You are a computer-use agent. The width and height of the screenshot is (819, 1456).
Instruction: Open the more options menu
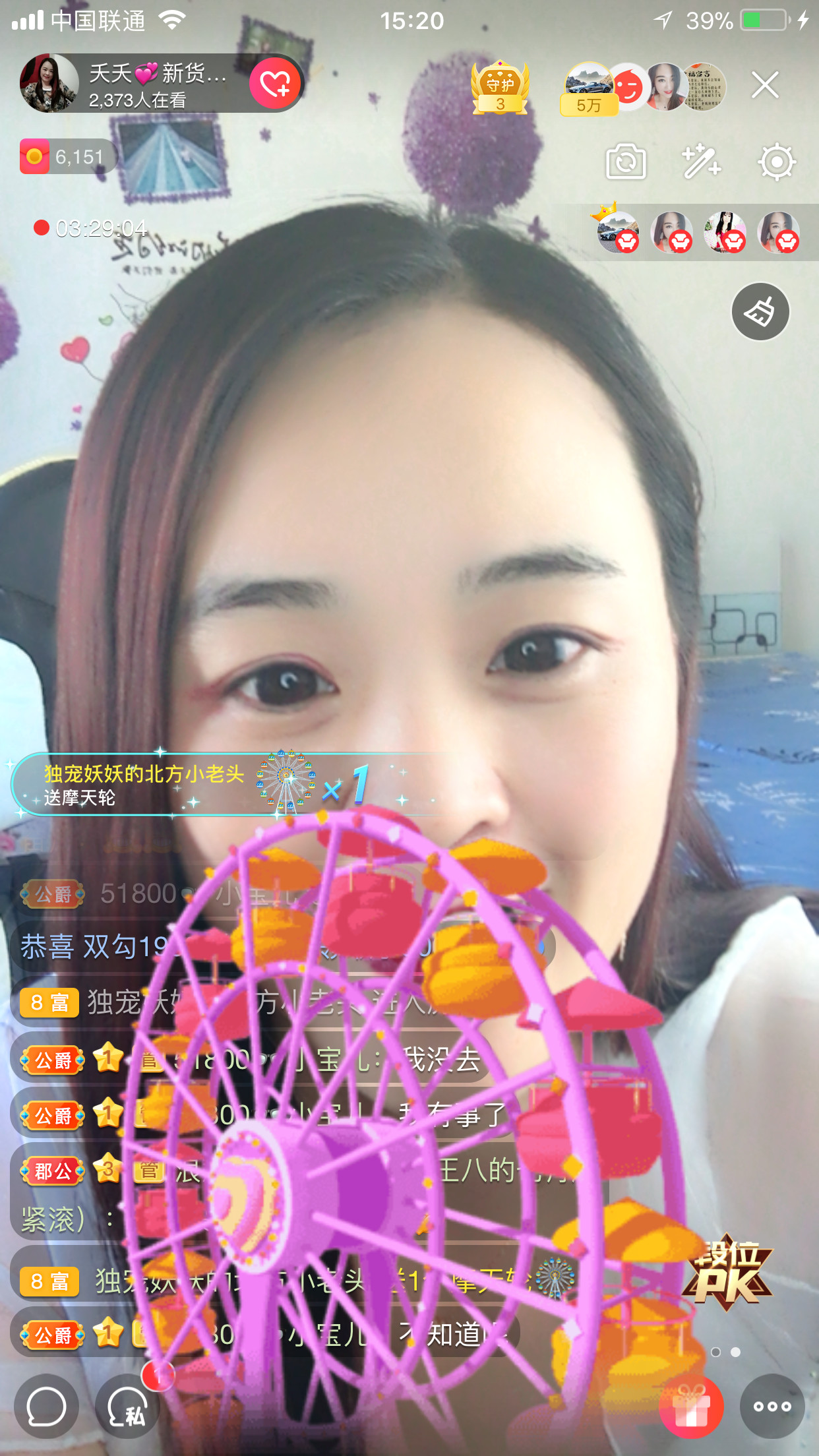[772, 1407]
